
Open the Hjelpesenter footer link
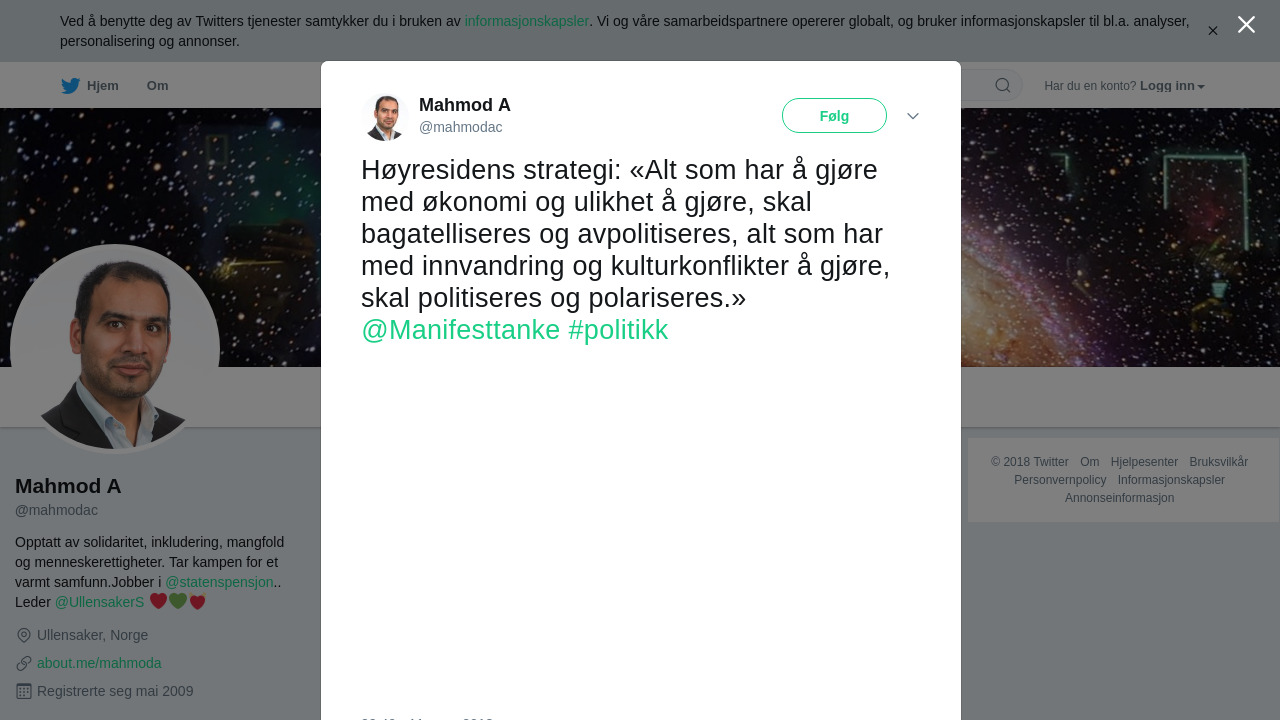(x=1143, y=462)
